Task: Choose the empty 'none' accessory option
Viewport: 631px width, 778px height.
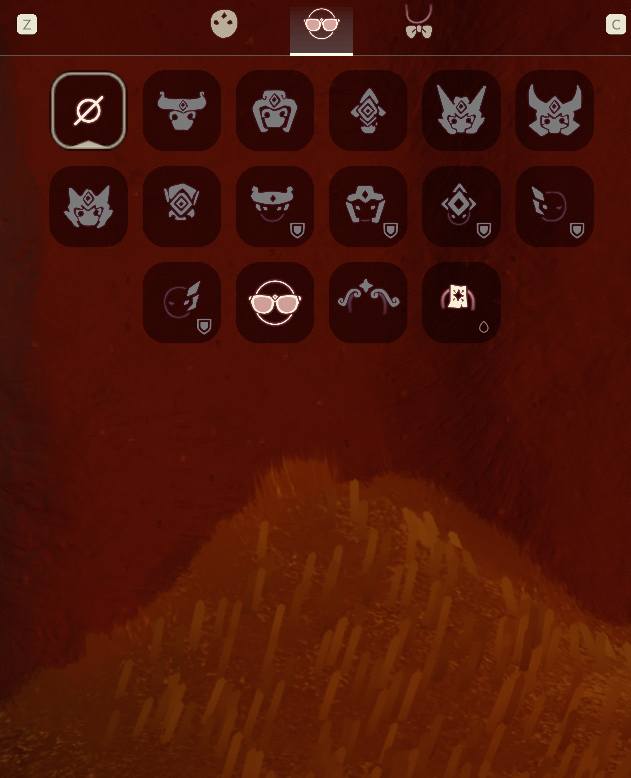Action: pos(88,110)
